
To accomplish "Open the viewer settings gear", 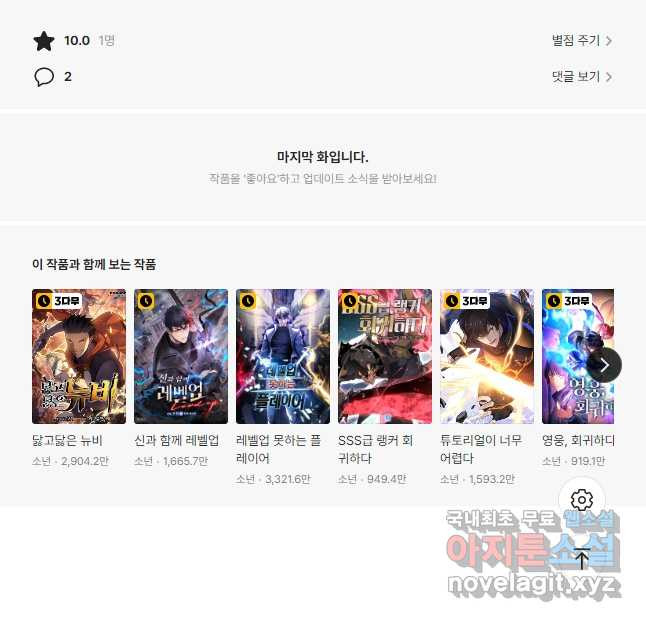I will (582, 500).
